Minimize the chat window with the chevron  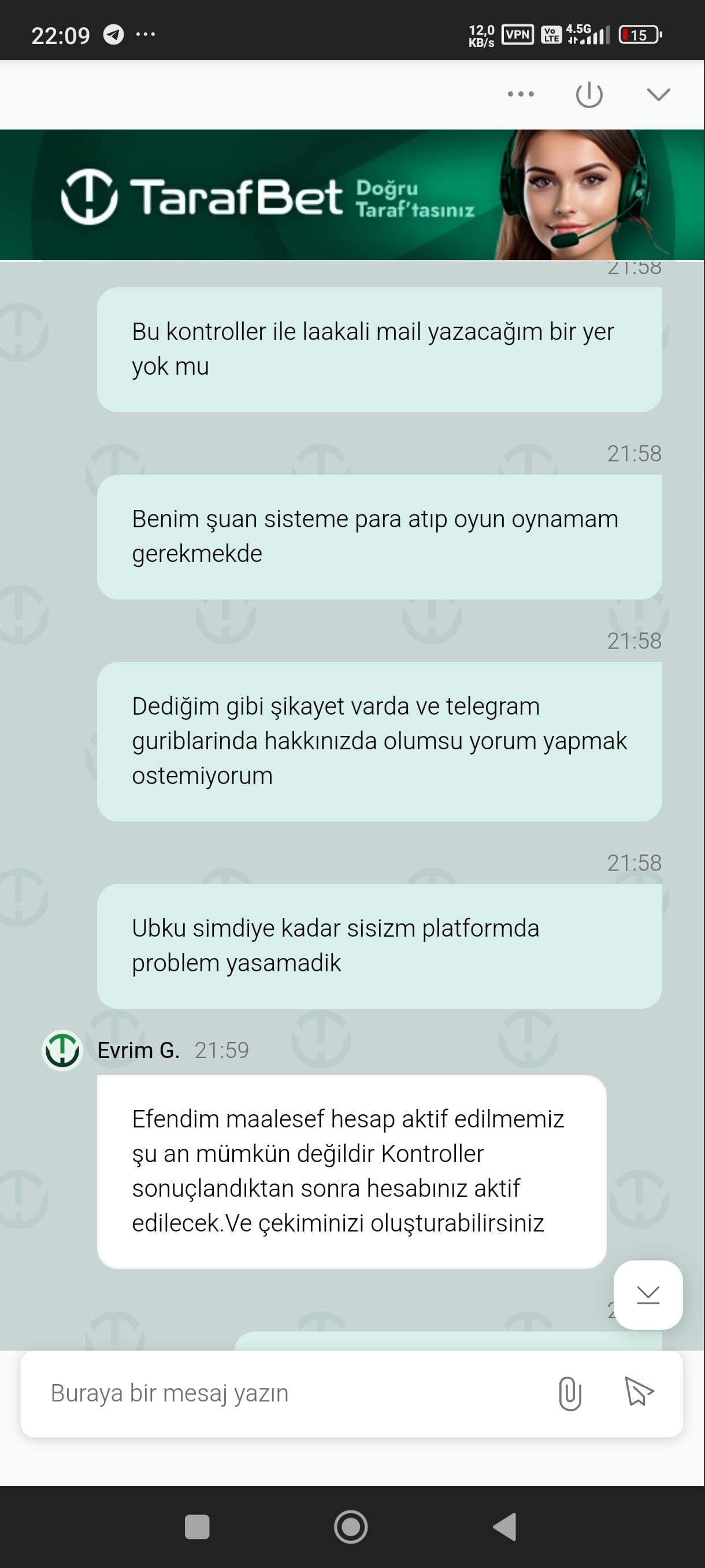[658, 94]
